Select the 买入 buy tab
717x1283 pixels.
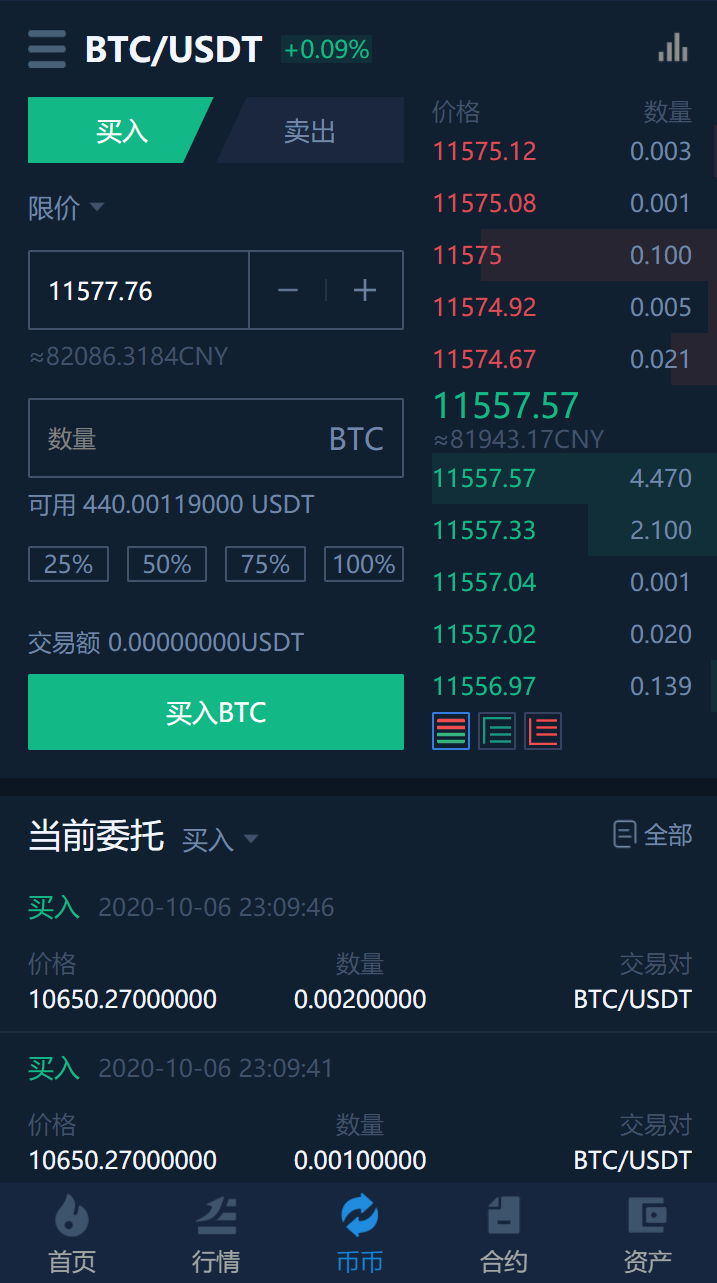[x=121, y=130]
